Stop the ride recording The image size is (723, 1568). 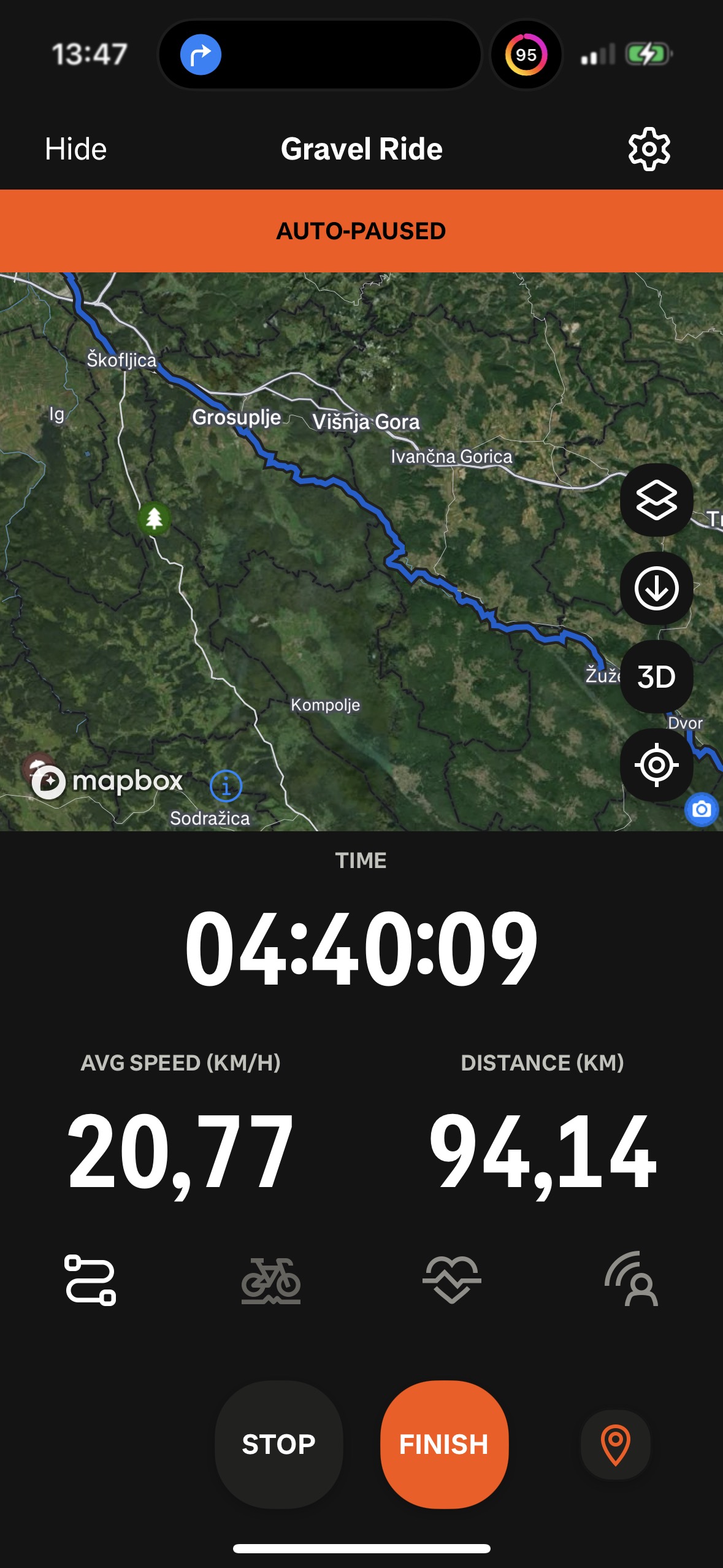(x=278, y=1444)
